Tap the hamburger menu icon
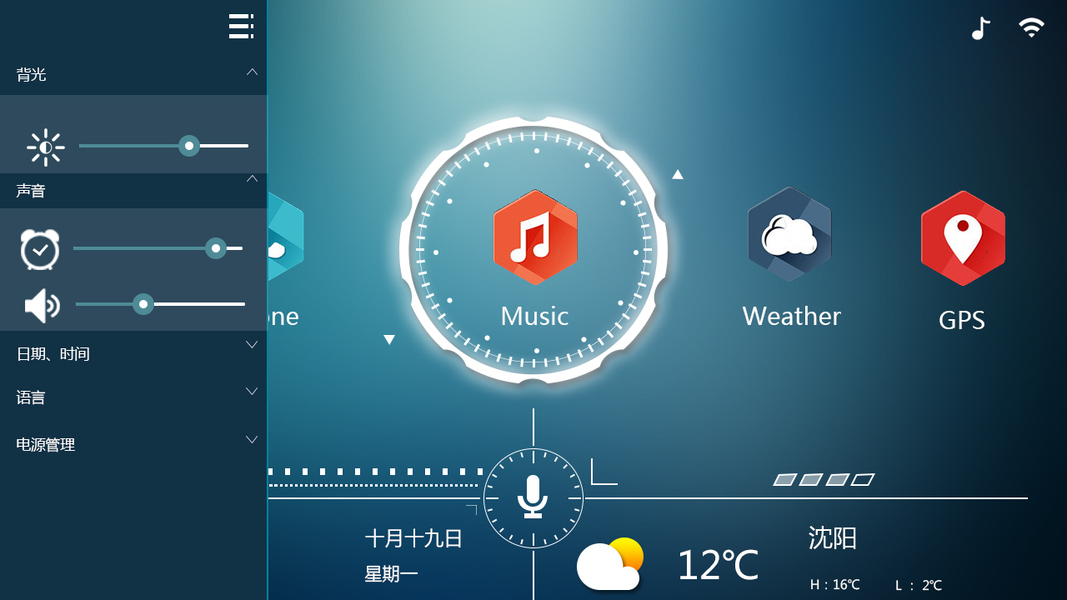 (x=241, y=27)
